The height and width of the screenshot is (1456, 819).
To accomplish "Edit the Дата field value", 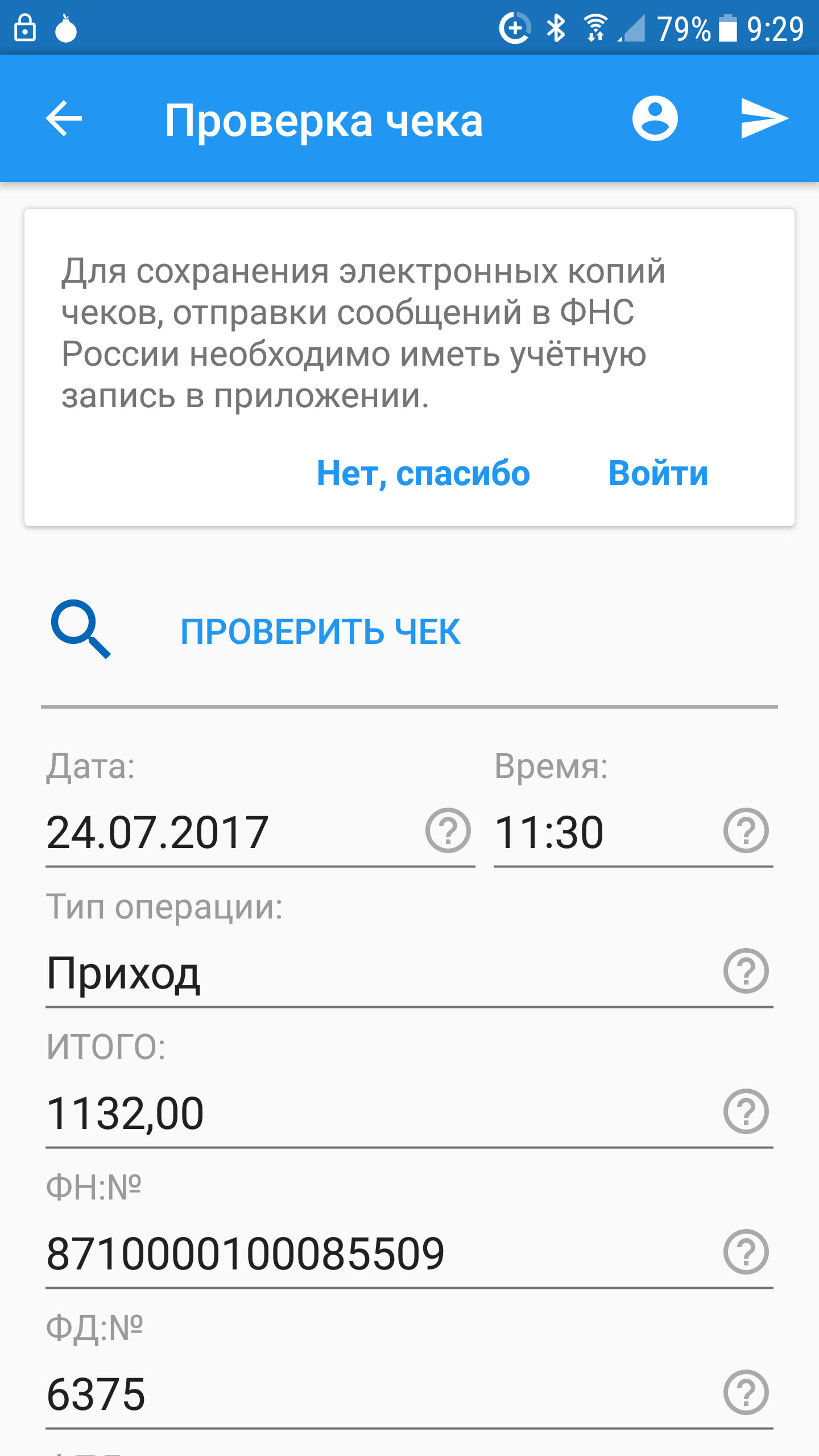I will (x=233, y=833).
